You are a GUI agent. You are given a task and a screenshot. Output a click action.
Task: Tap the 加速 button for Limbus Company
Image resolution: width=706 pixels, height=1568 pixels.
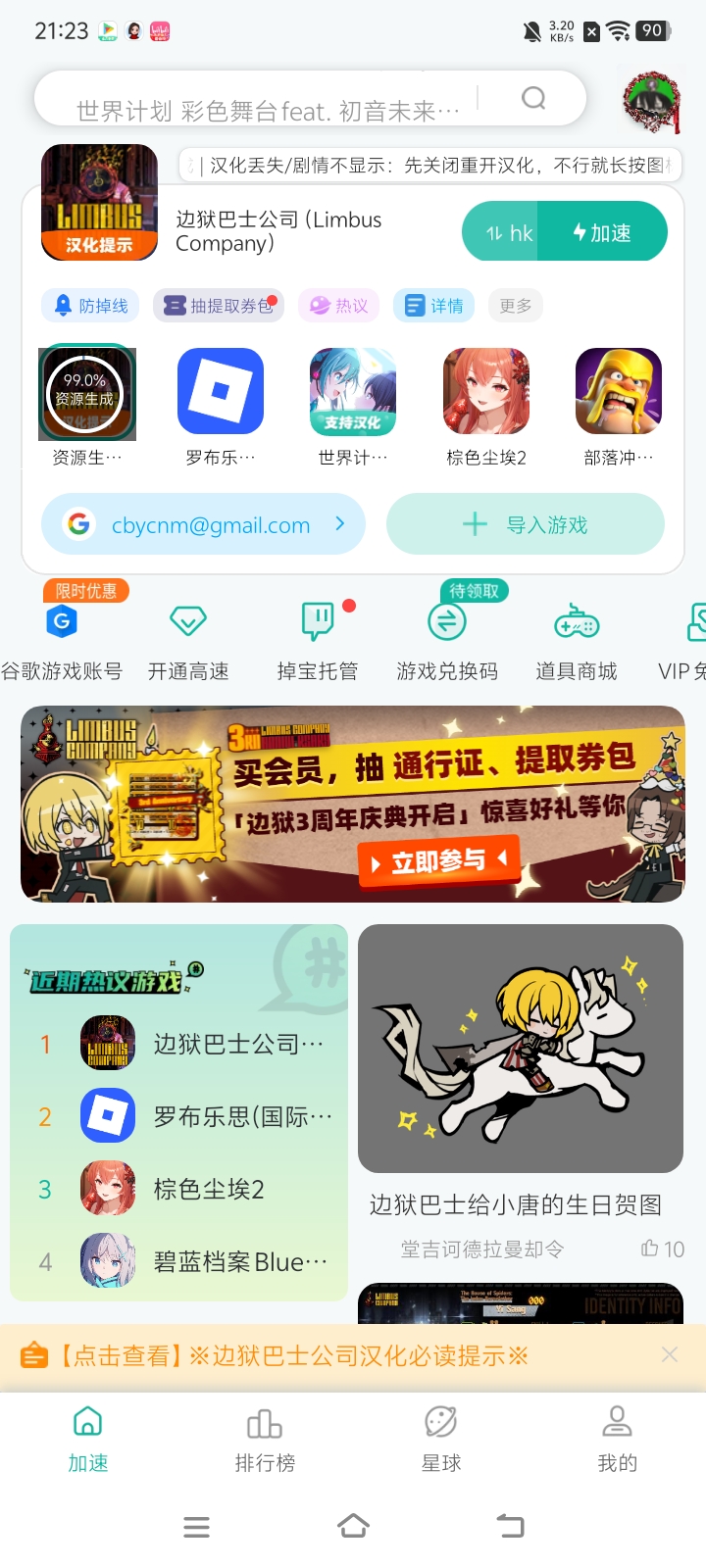click(602, 232)
